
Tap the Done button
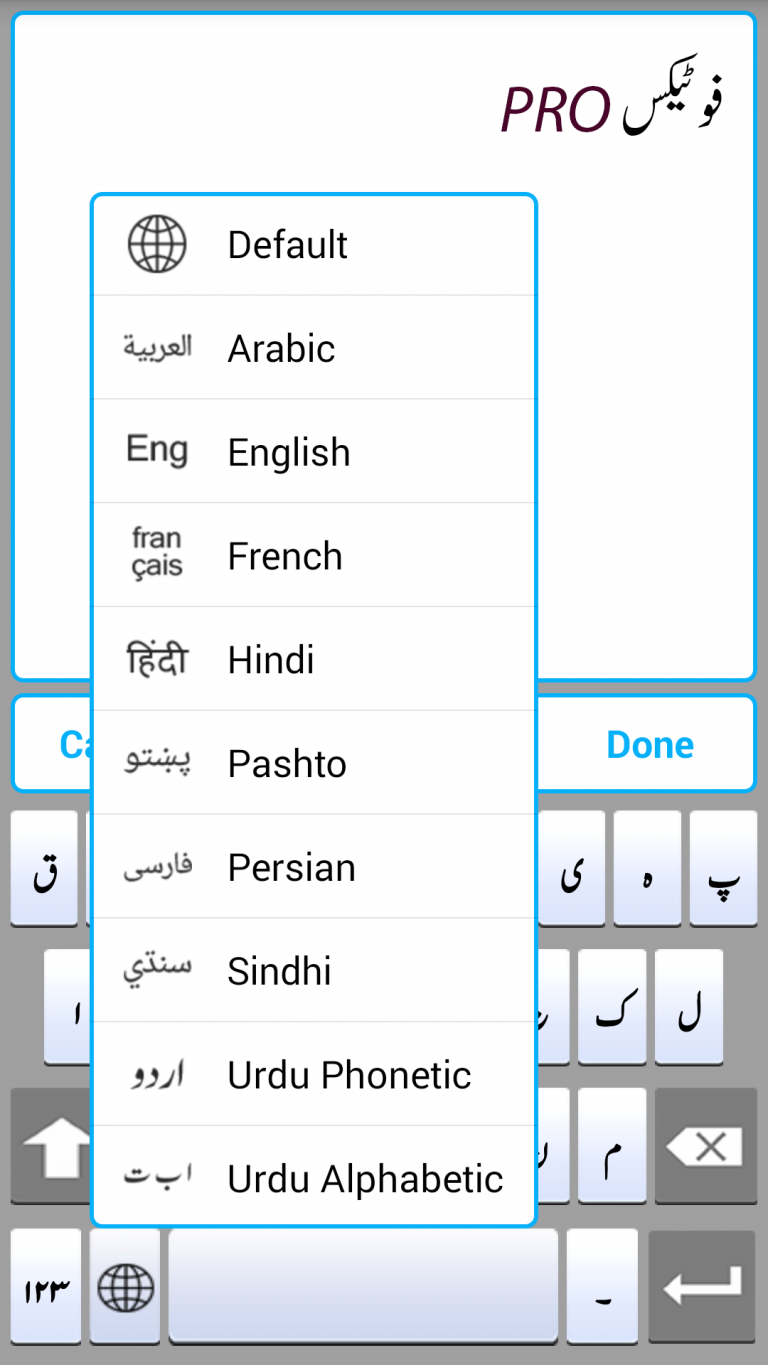click(x=650, y=745)
